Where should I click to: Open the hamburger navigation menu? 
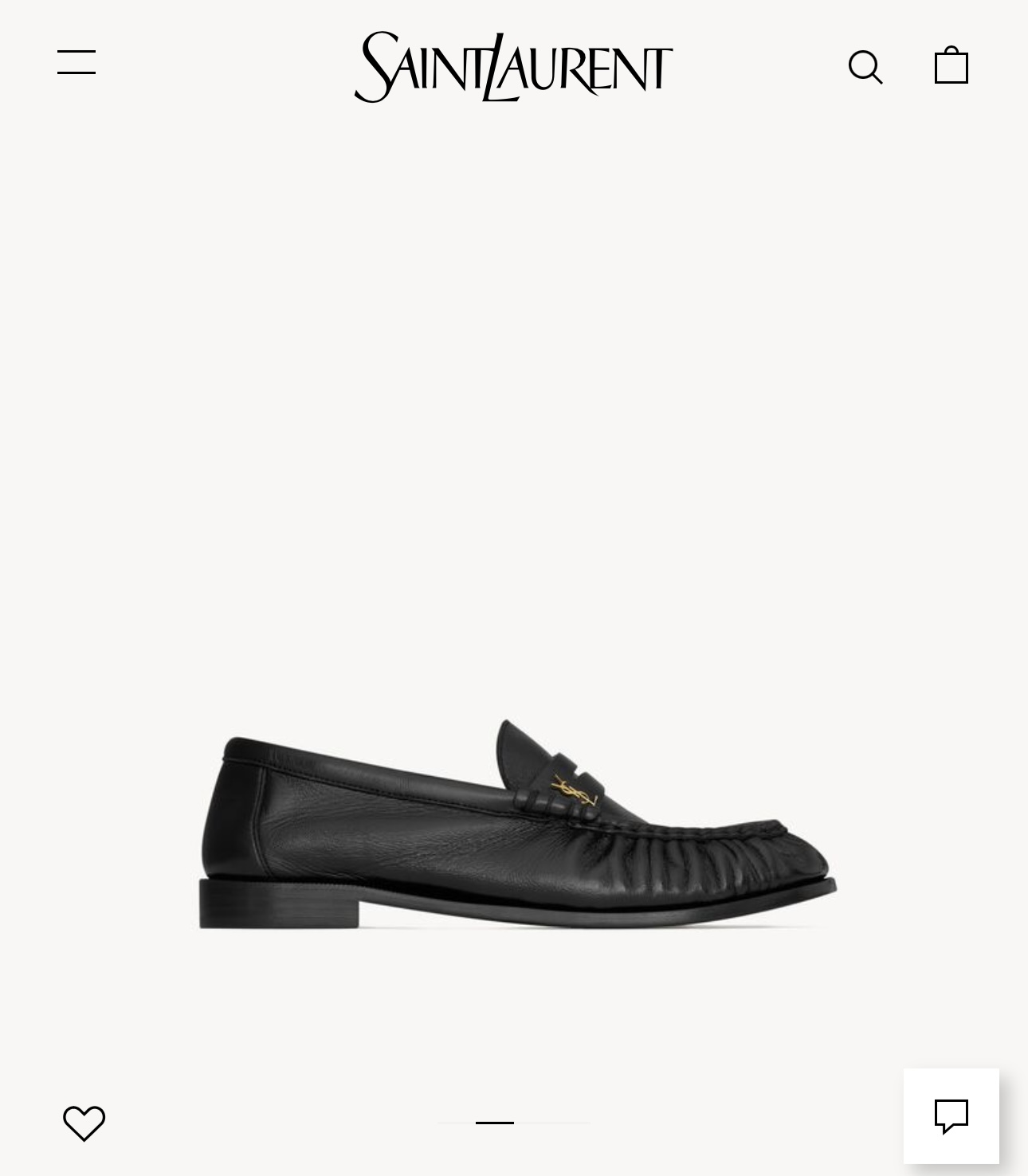point(77,62)
